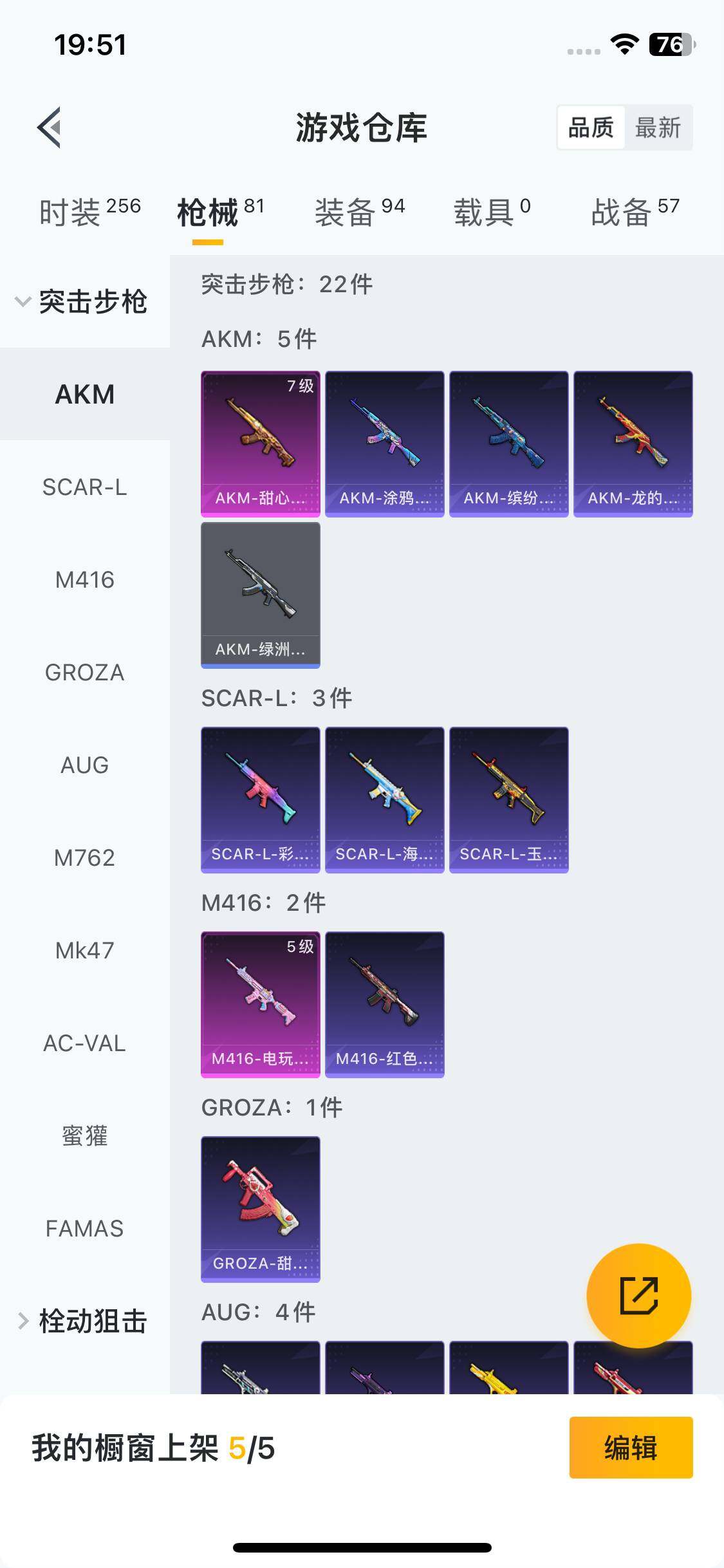Open the AKM-甜心 skin card
Viewport: 724px width, 1568px height.
[260, 443]
